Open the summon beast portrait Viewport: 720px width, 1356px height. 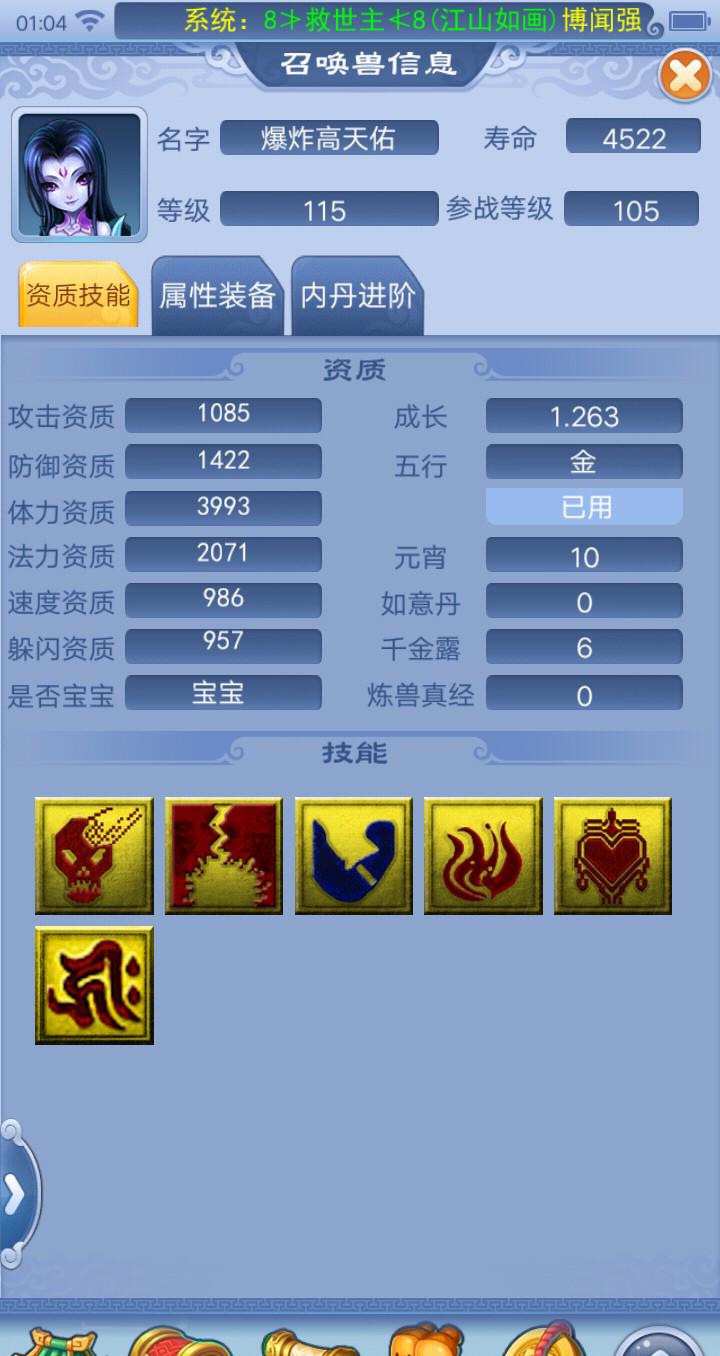pyautogui.click(x=79, y=175)
